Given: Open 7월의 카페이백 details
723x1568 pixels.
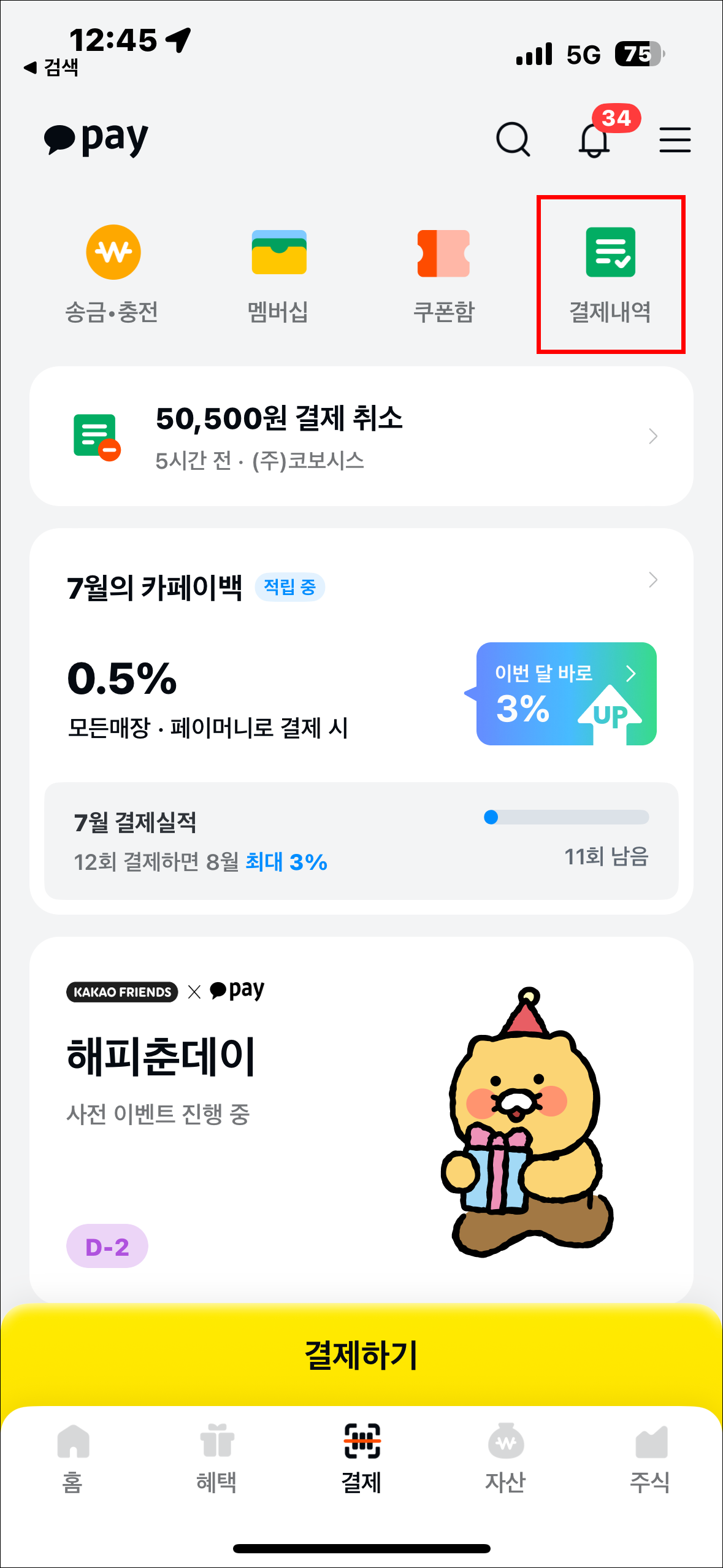Looking at the screenshot, I should 361,586.
